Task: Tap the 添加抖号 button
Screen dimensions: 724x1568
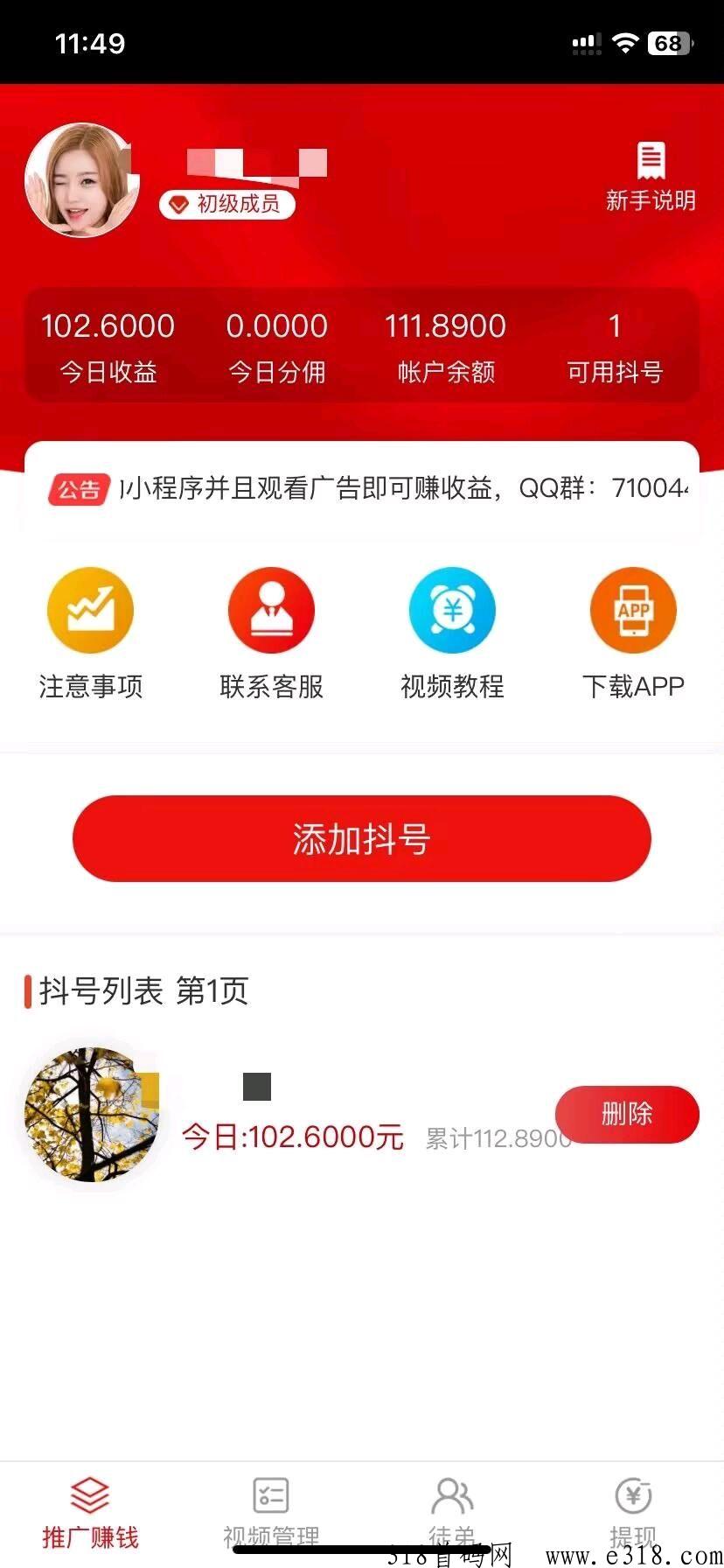Action: point(362,838)
